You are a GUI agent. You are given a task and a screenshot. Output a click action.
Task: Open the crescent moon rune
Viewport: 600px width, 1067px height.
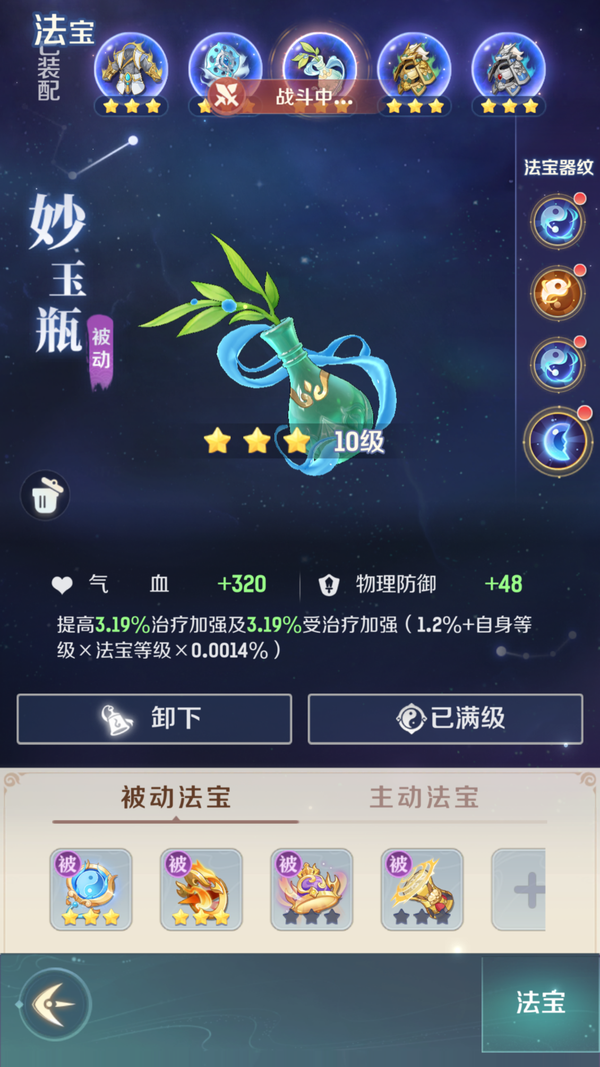point(556,439)
